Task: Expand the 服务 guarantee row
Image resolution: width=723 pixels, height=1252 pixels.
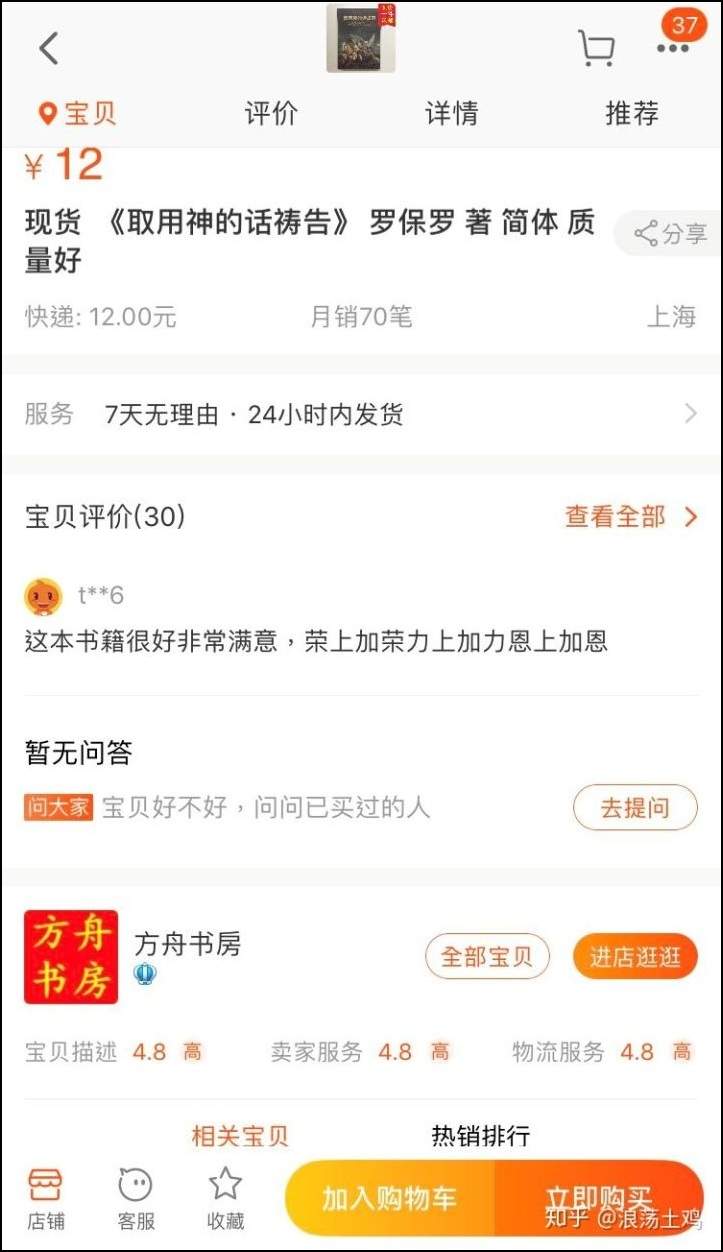Action: (x=360, y=414)
